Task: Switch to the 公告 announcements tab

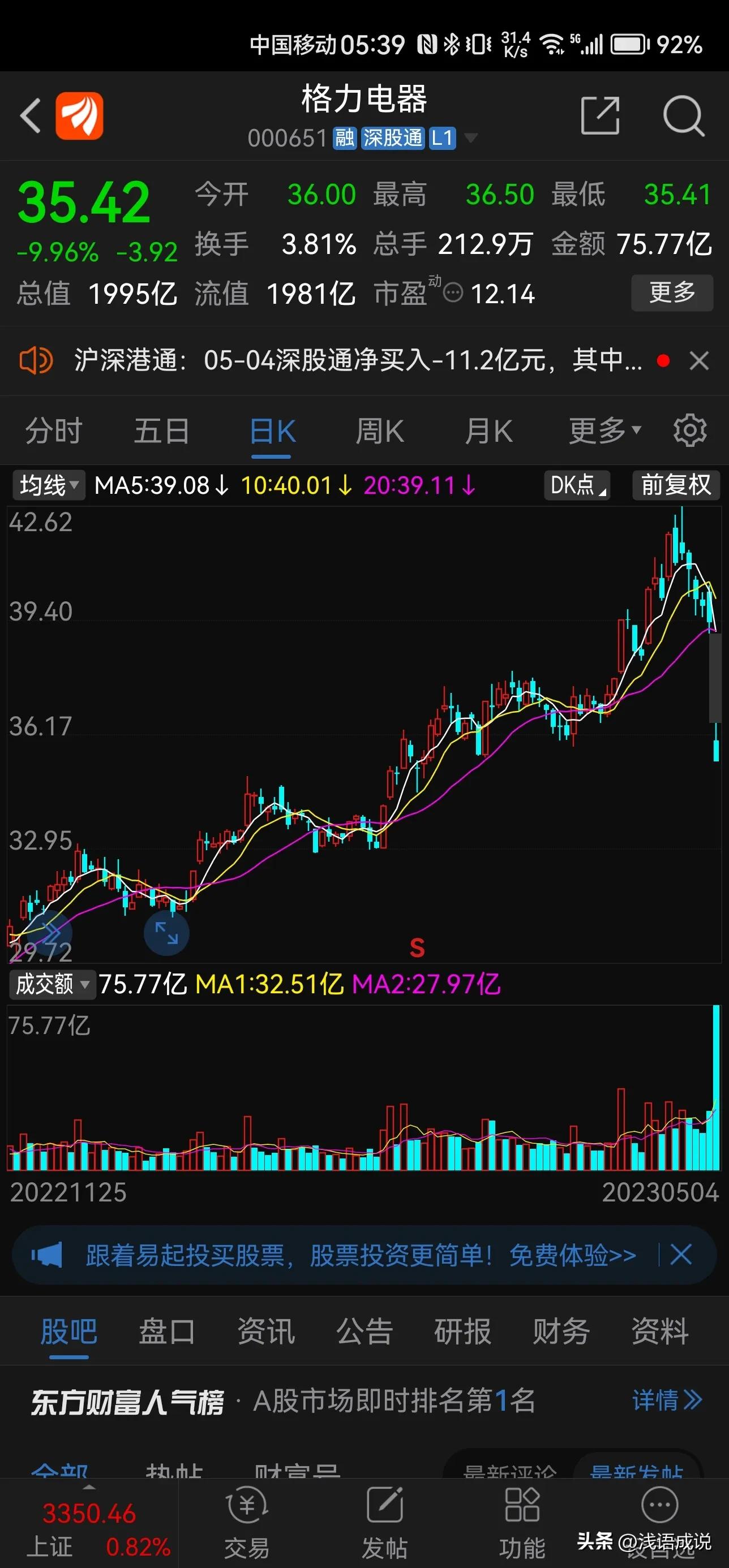Action: (364, 1332)
